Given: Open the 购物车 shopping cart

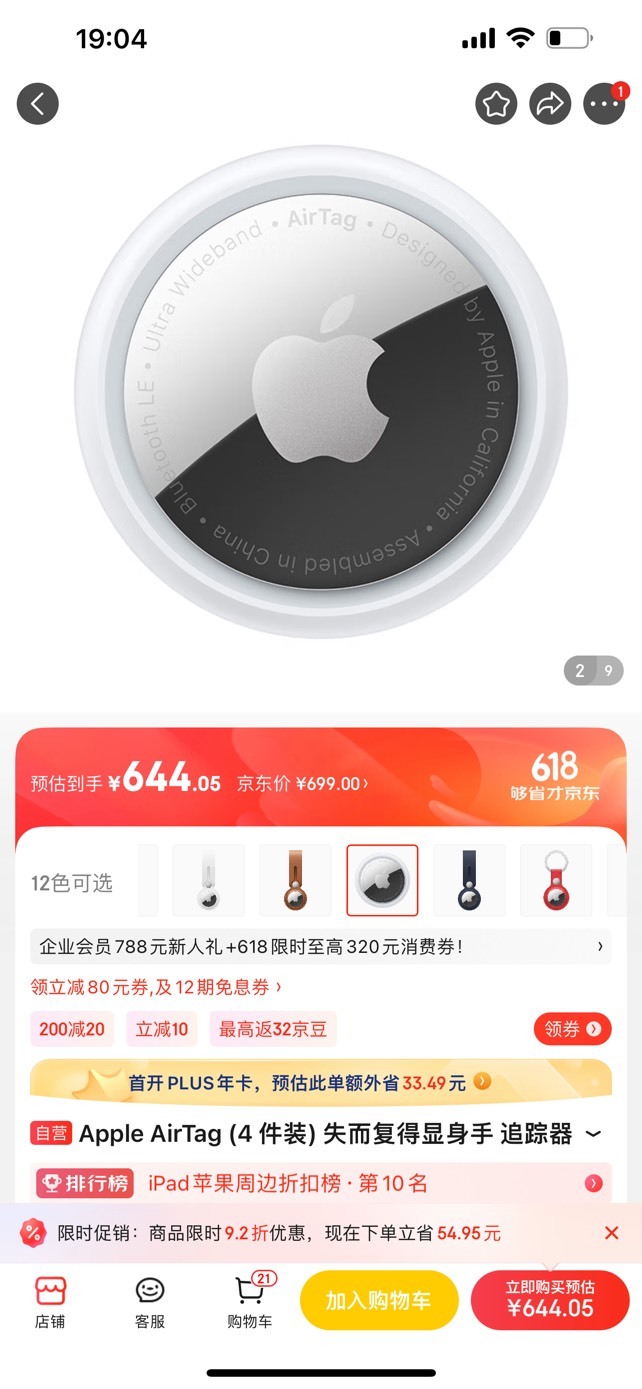Looking at the screenshot, I should pyautogui.click(x=250, y=1303).
